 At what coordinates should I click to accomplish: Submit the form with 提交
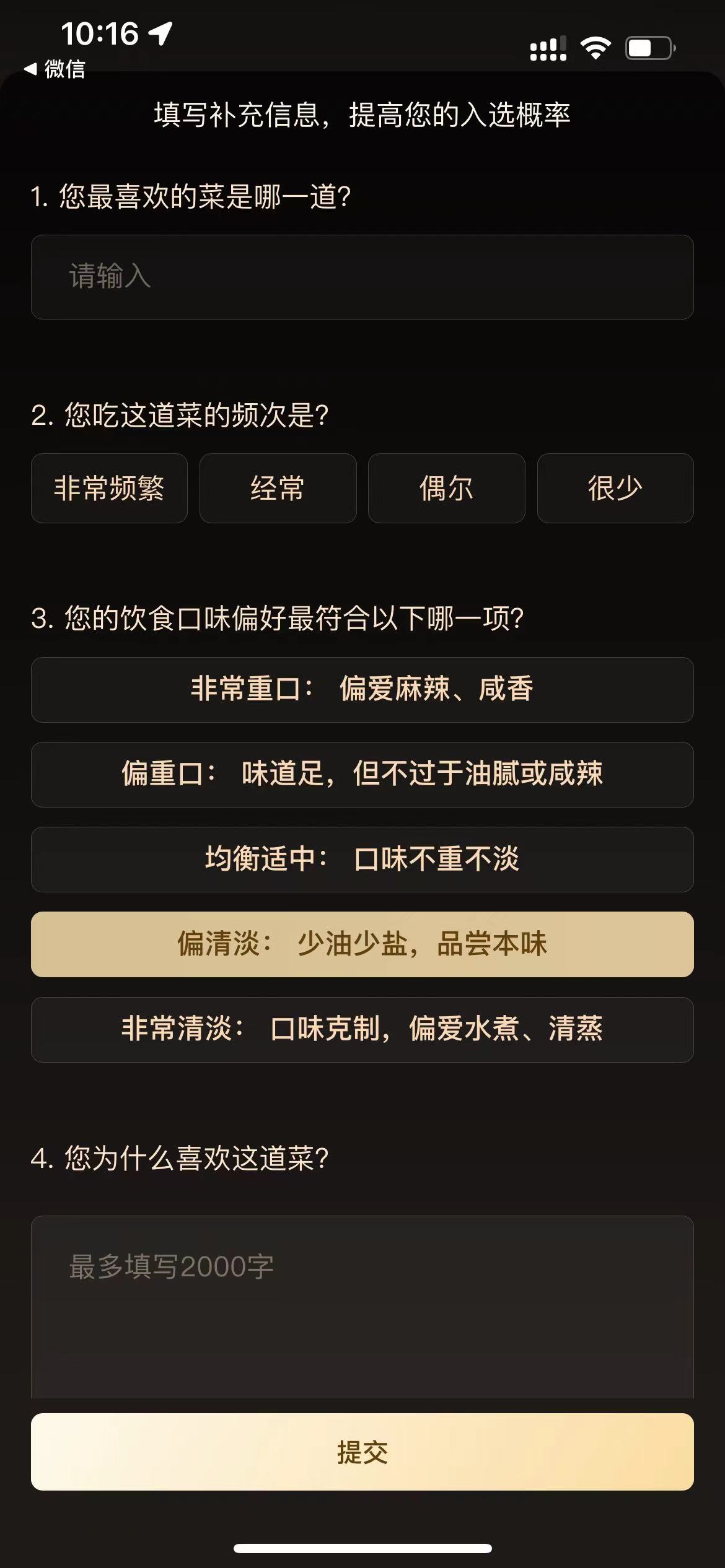(362, 1452)
